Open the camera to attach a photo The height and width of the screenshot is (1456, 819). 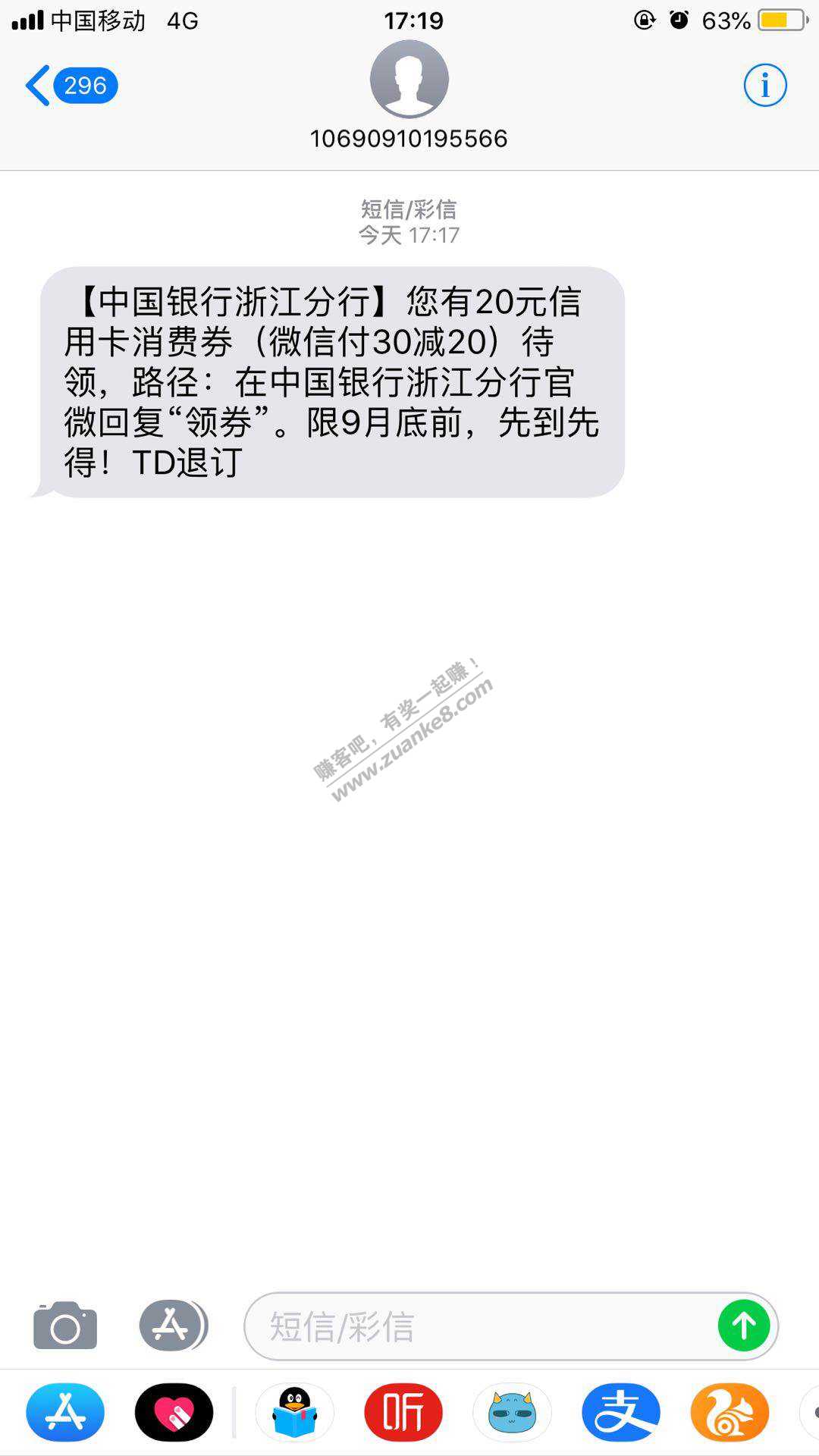65,1326
